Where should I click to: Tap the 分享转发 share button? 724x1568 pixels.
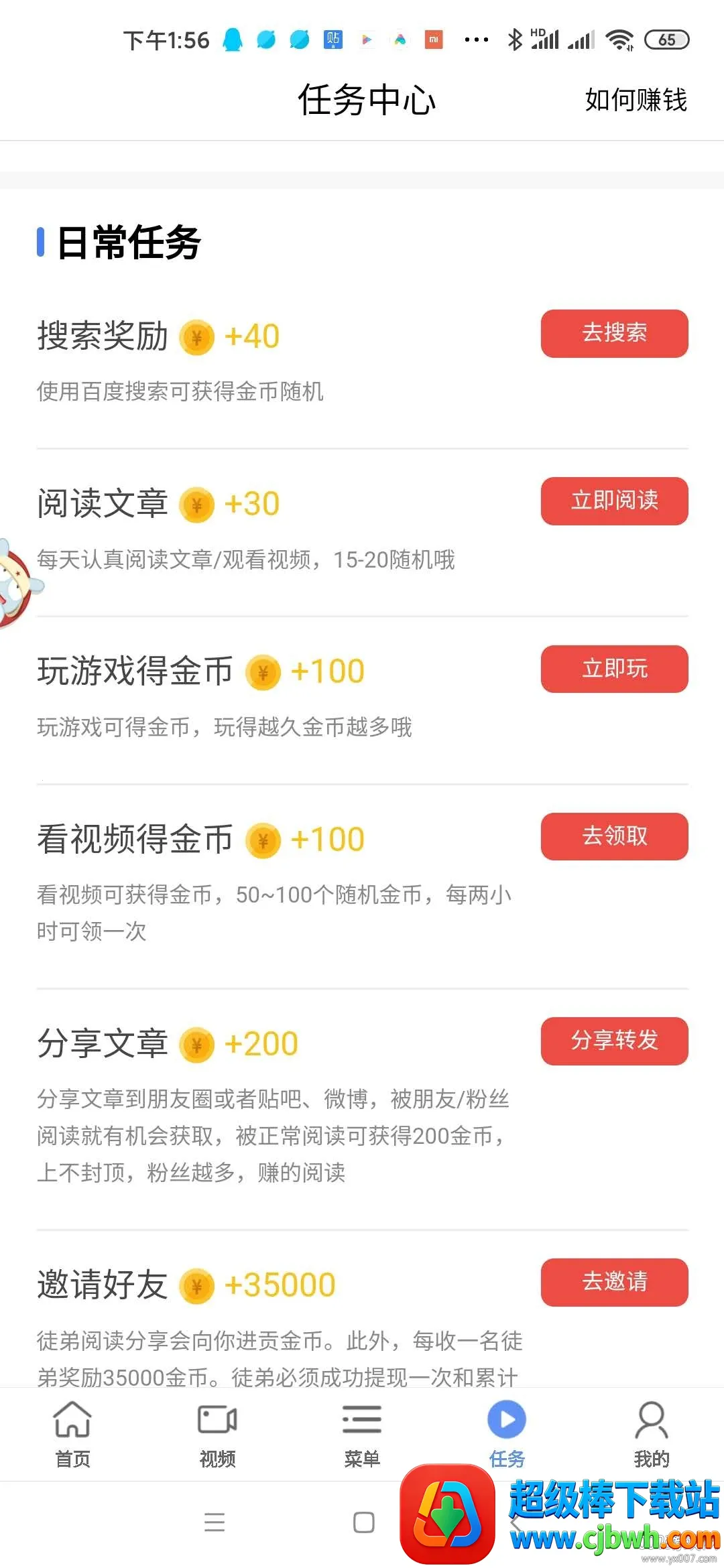coord(613,1041)
